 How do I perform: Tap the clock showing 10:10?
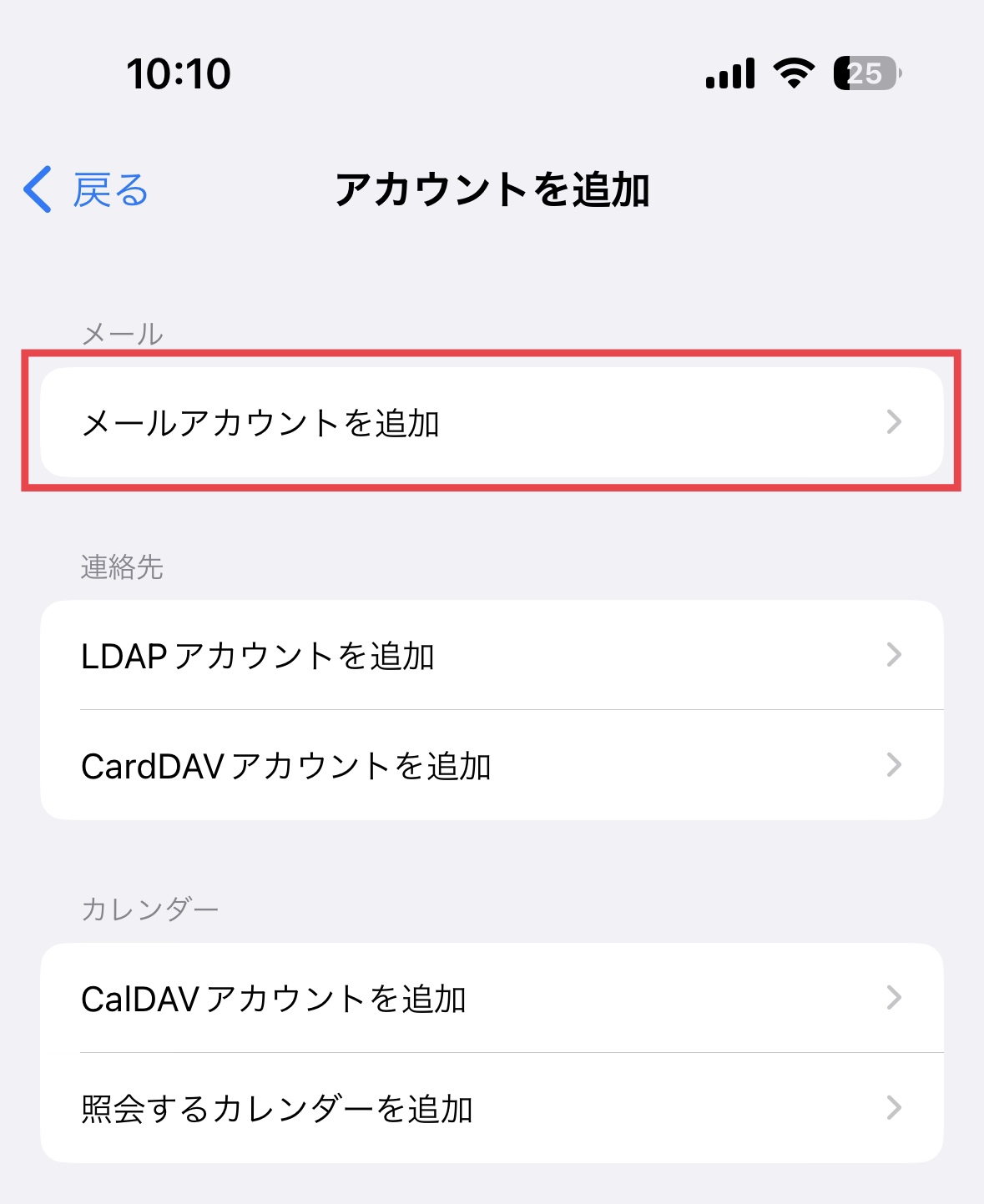[x=178, y=74]
